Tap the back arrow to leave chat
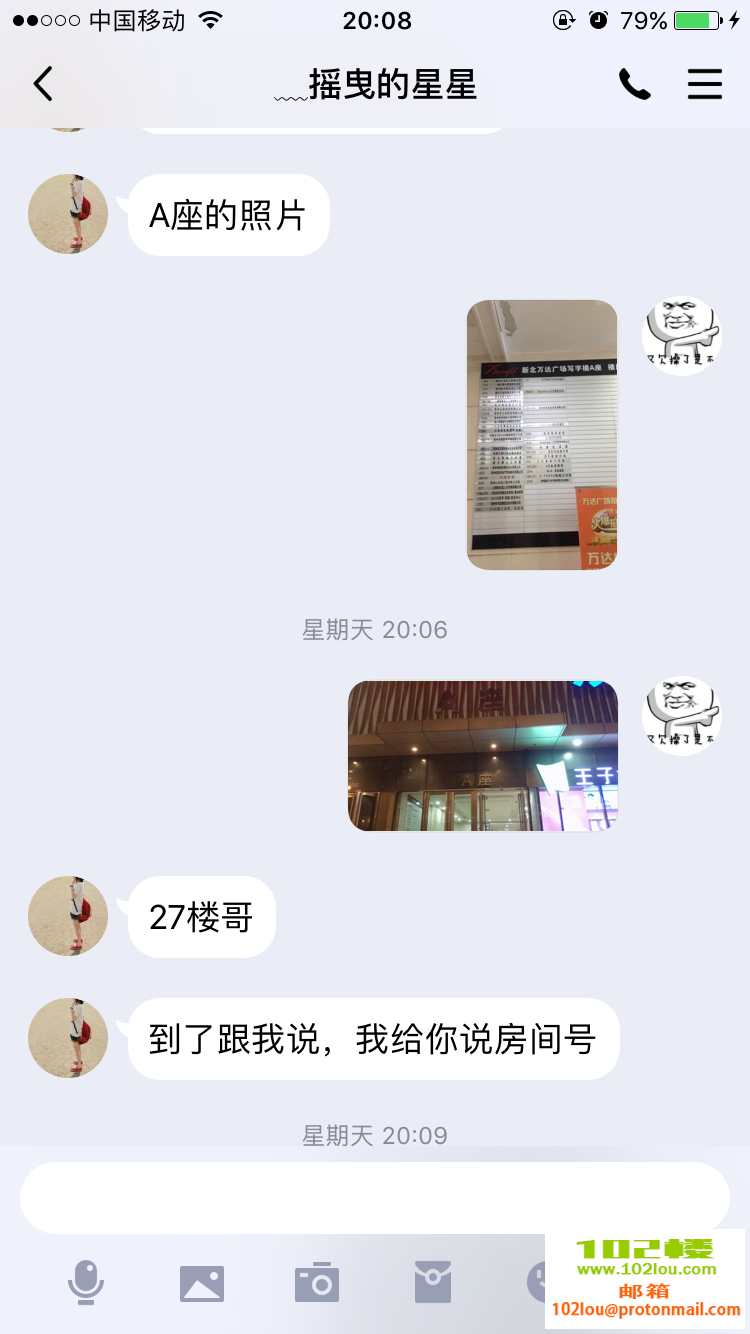This screenshot has width=750, height=1334. [42, 85]
